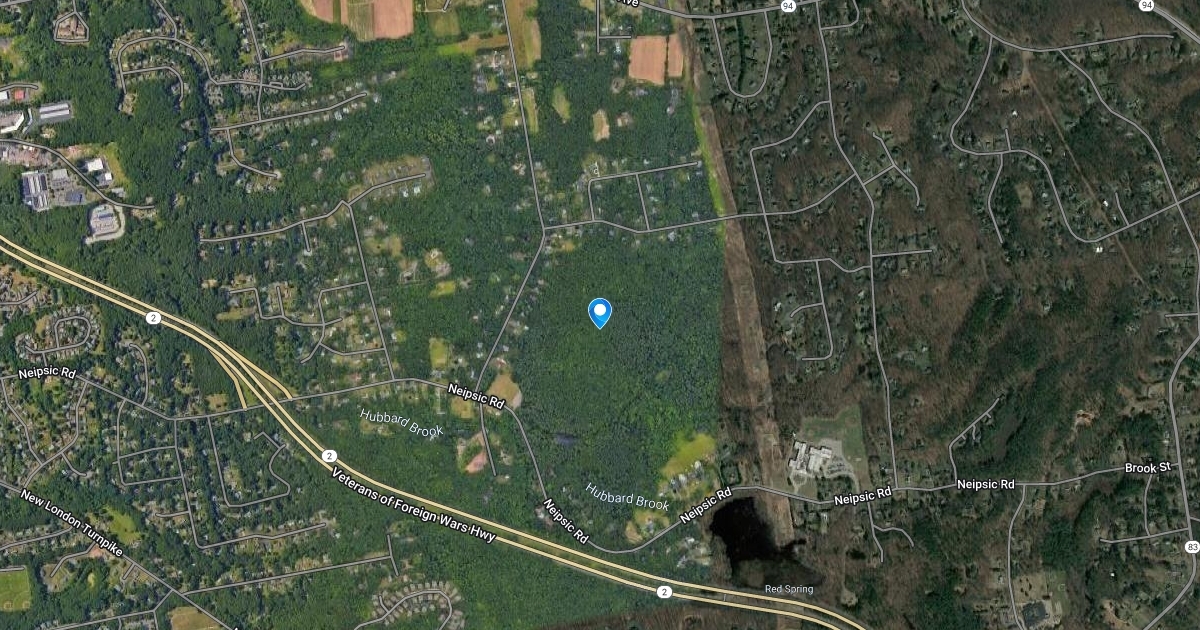The image size is (1200, 630).
Task: Tap the blue location pin marker
Action: click(x=600, y=312)
